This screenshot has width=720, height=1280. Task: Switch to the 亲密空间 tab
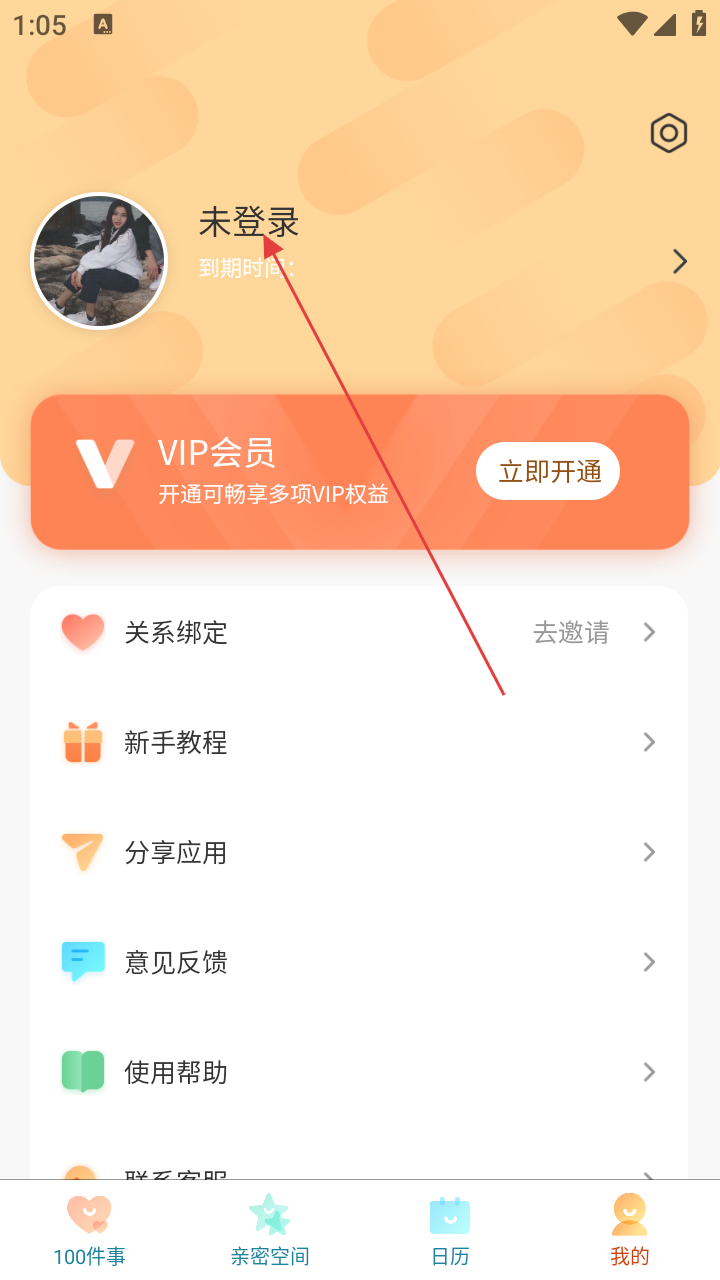270,1231
